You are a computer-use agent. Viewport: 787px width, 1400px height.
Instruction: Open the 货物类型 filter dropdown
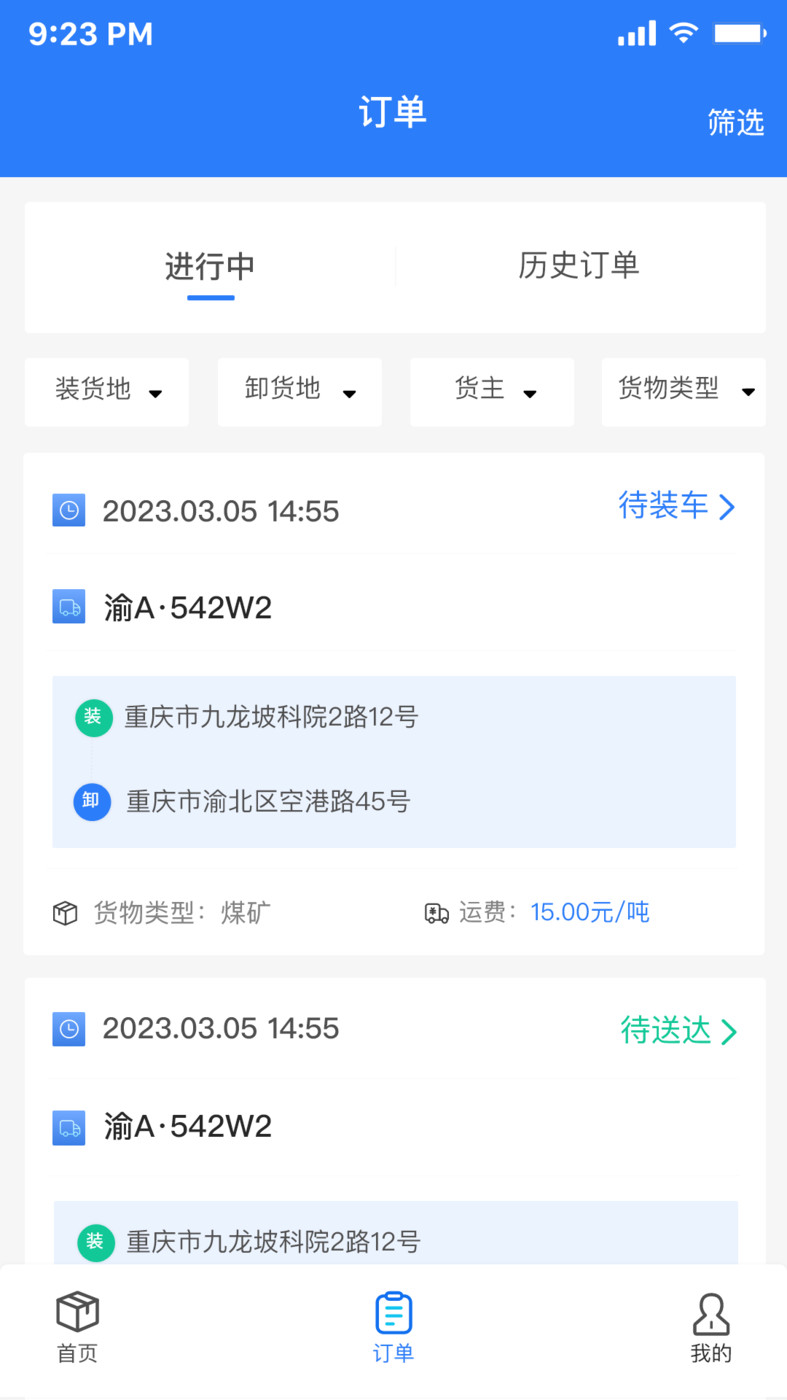[683, 392]
